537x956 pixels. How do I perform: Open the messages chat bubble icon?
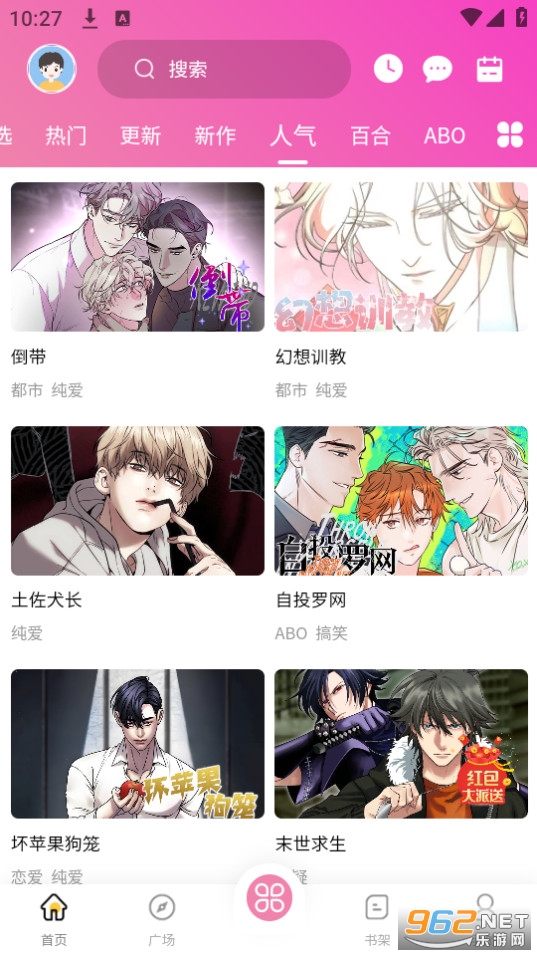click(438, 70)
